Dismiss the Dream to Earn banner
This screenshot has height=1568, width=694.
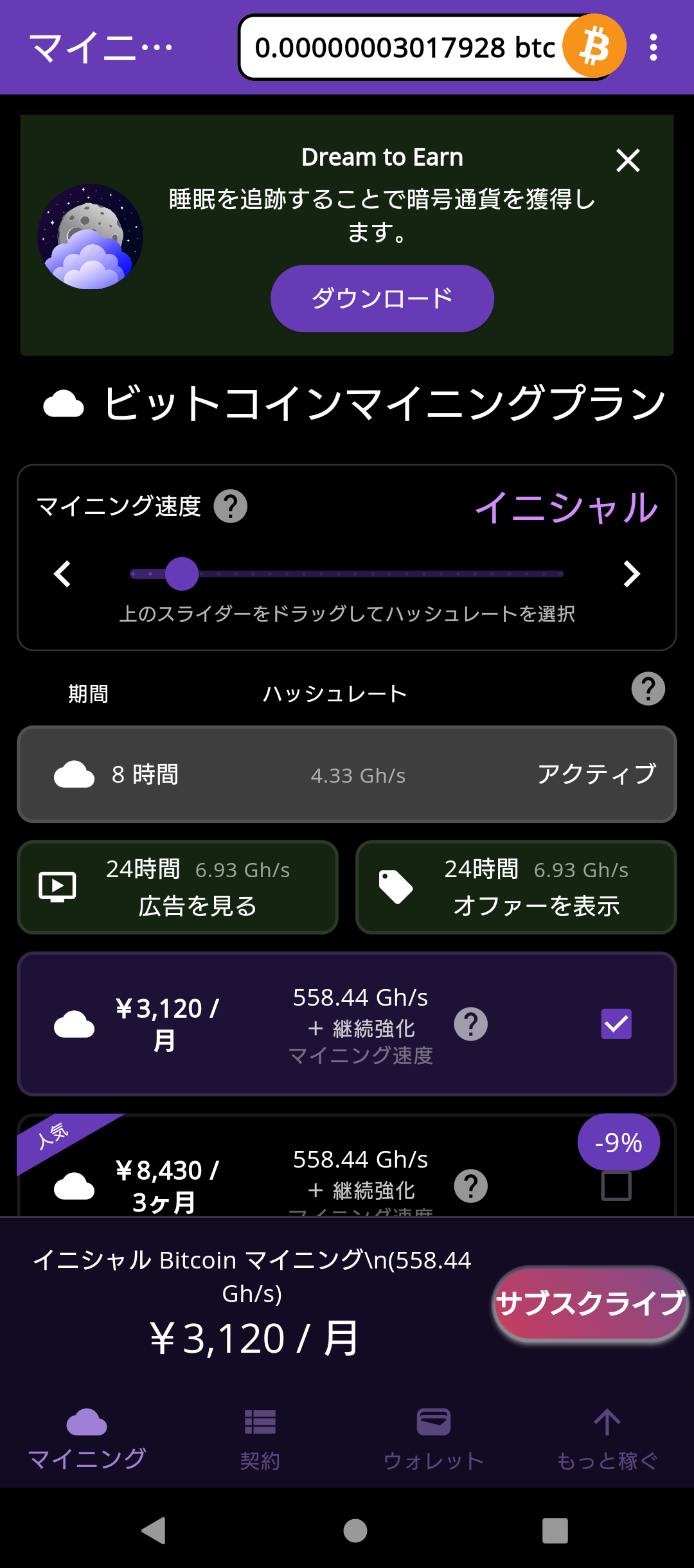pyautogui.click(x=628, y=160)
